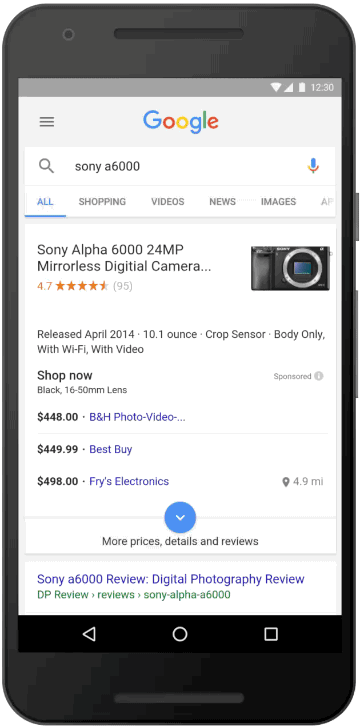
Task: Open the Best Buy offer
Action: click(111, 449)
